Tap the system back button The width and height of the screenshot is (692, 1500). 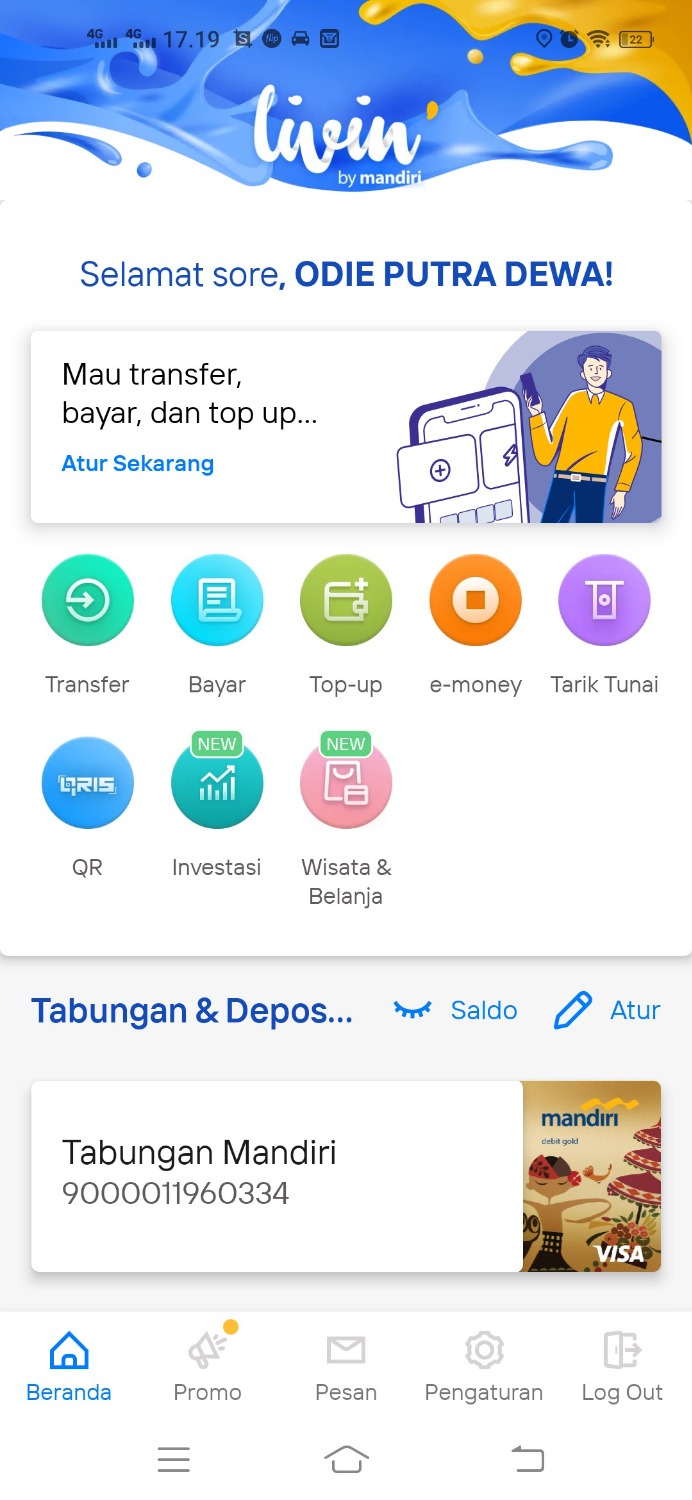coord(528,1460)
